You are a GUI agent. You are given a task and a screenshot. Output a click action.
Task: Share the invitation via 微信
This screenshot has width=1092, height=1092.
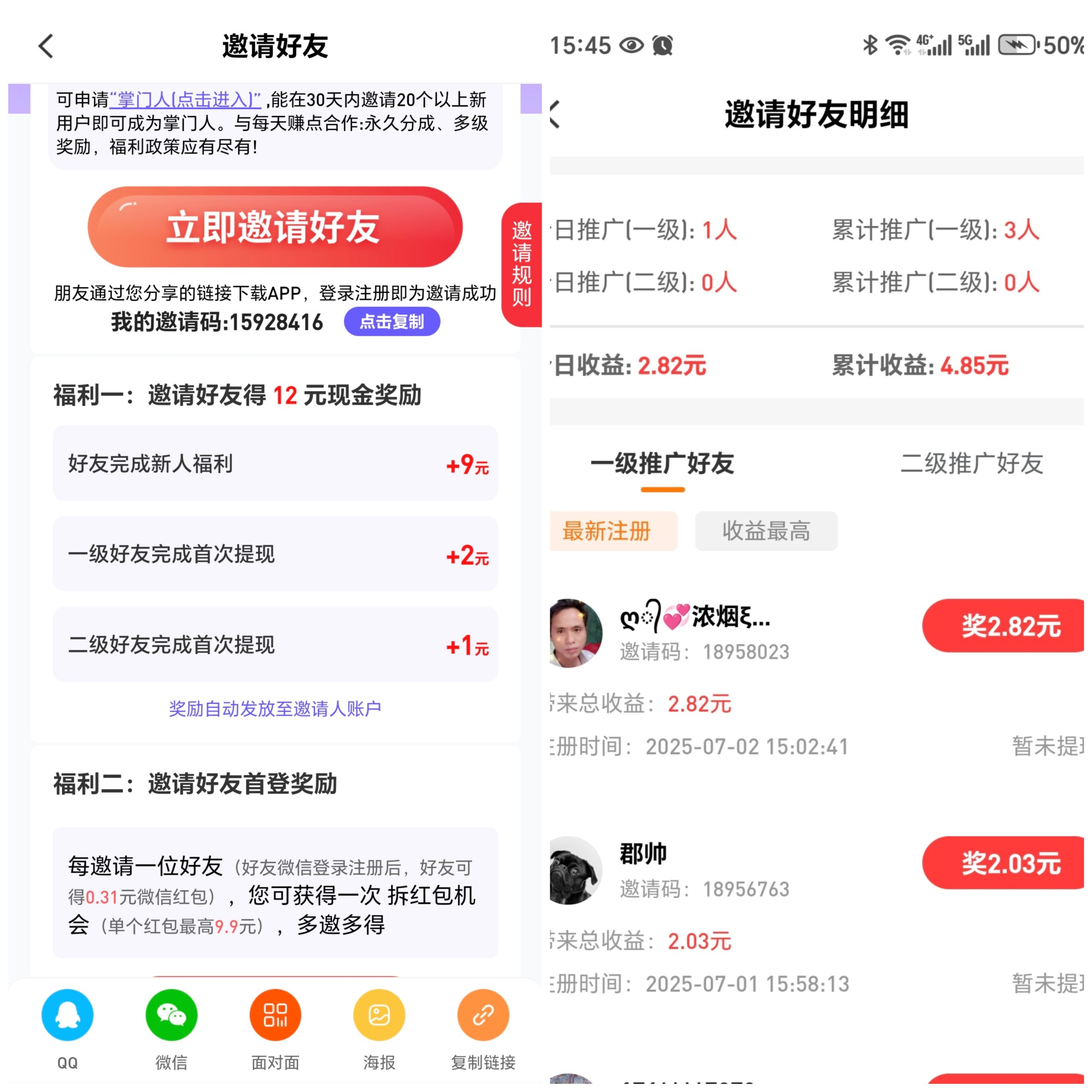tap(171, 1016)
